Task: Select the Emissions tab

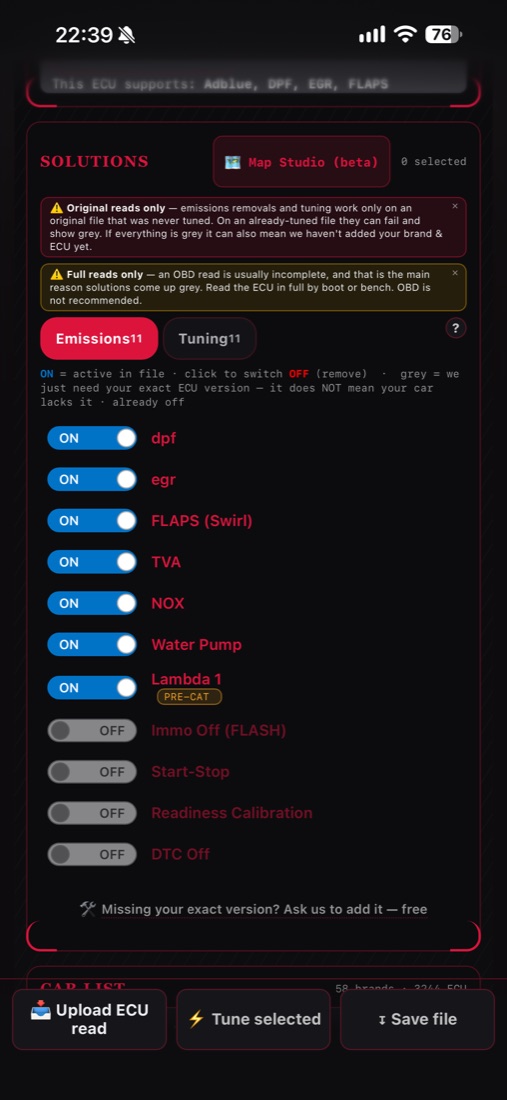Action: 99,339
